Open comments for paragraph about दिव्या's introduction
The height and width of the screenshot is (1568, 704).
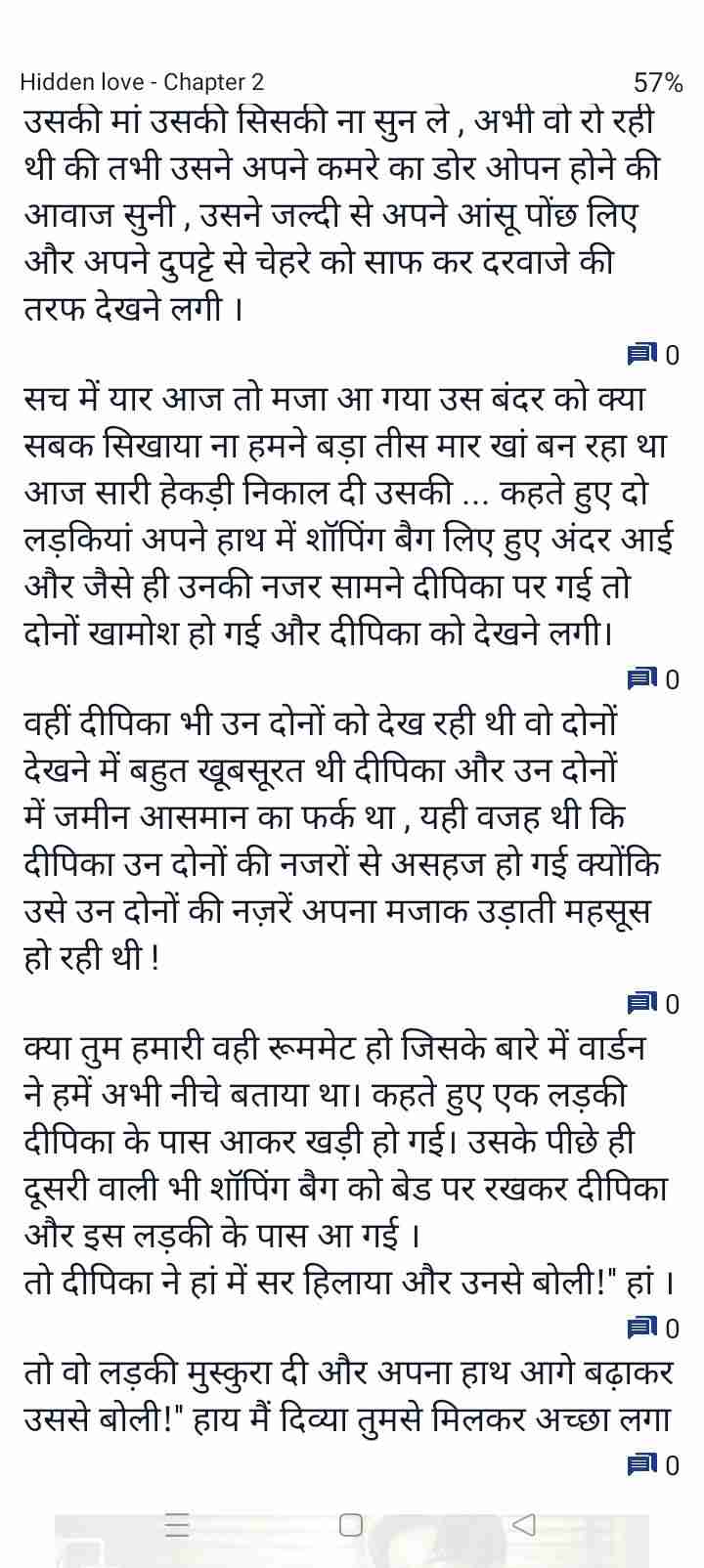[651, 1464]
